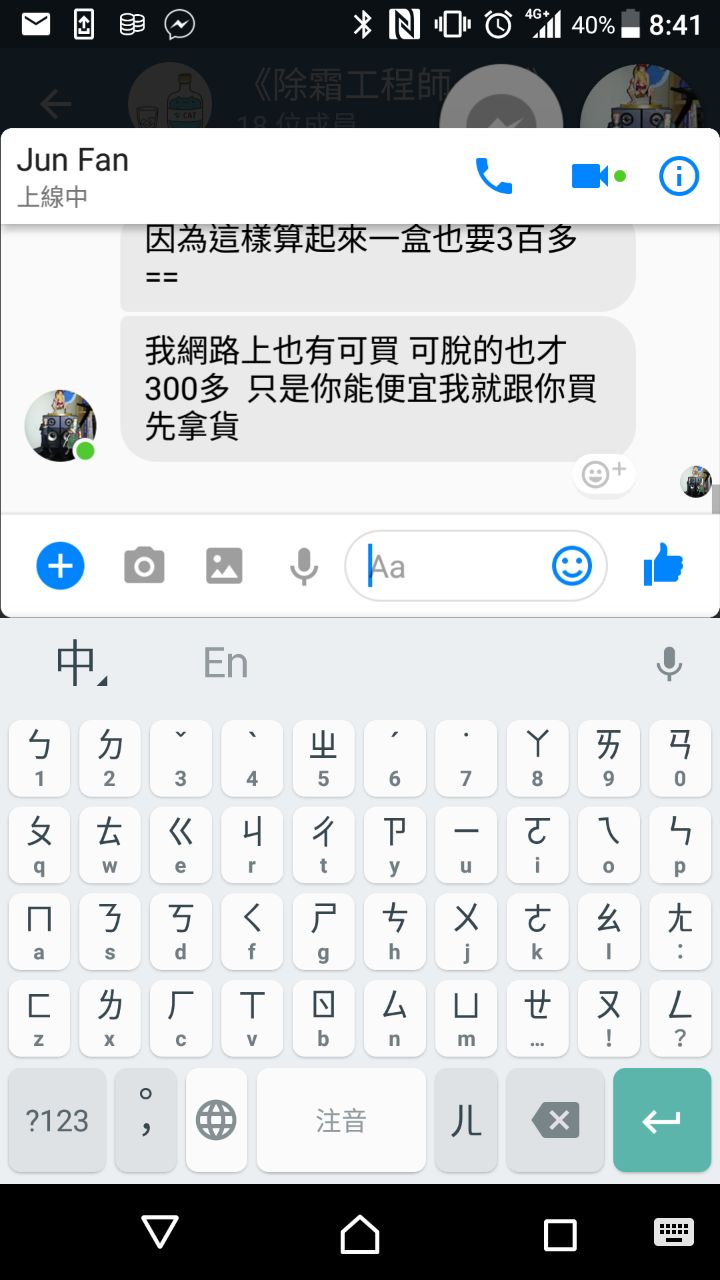
Task: Open the photo gallery picker
Action: [x=224, y=566]
